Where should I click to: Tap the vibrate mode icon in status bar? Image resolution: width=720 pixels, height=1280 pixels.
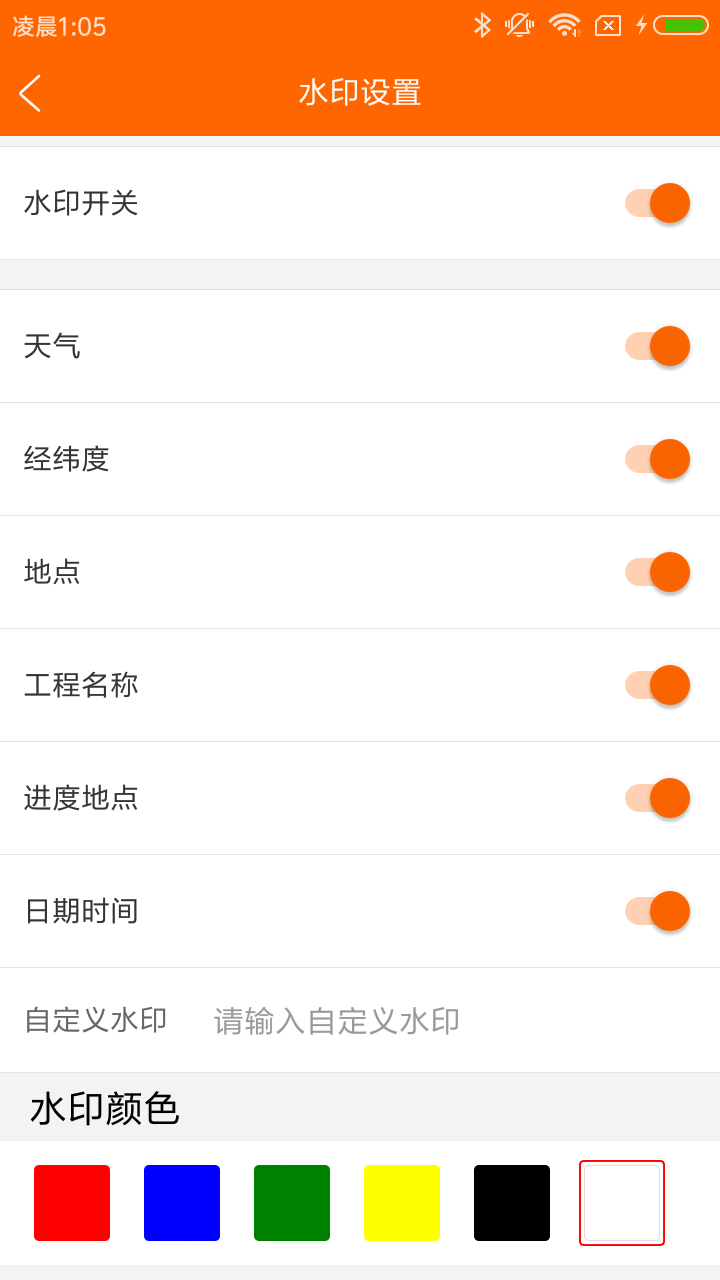coord(518,24)
